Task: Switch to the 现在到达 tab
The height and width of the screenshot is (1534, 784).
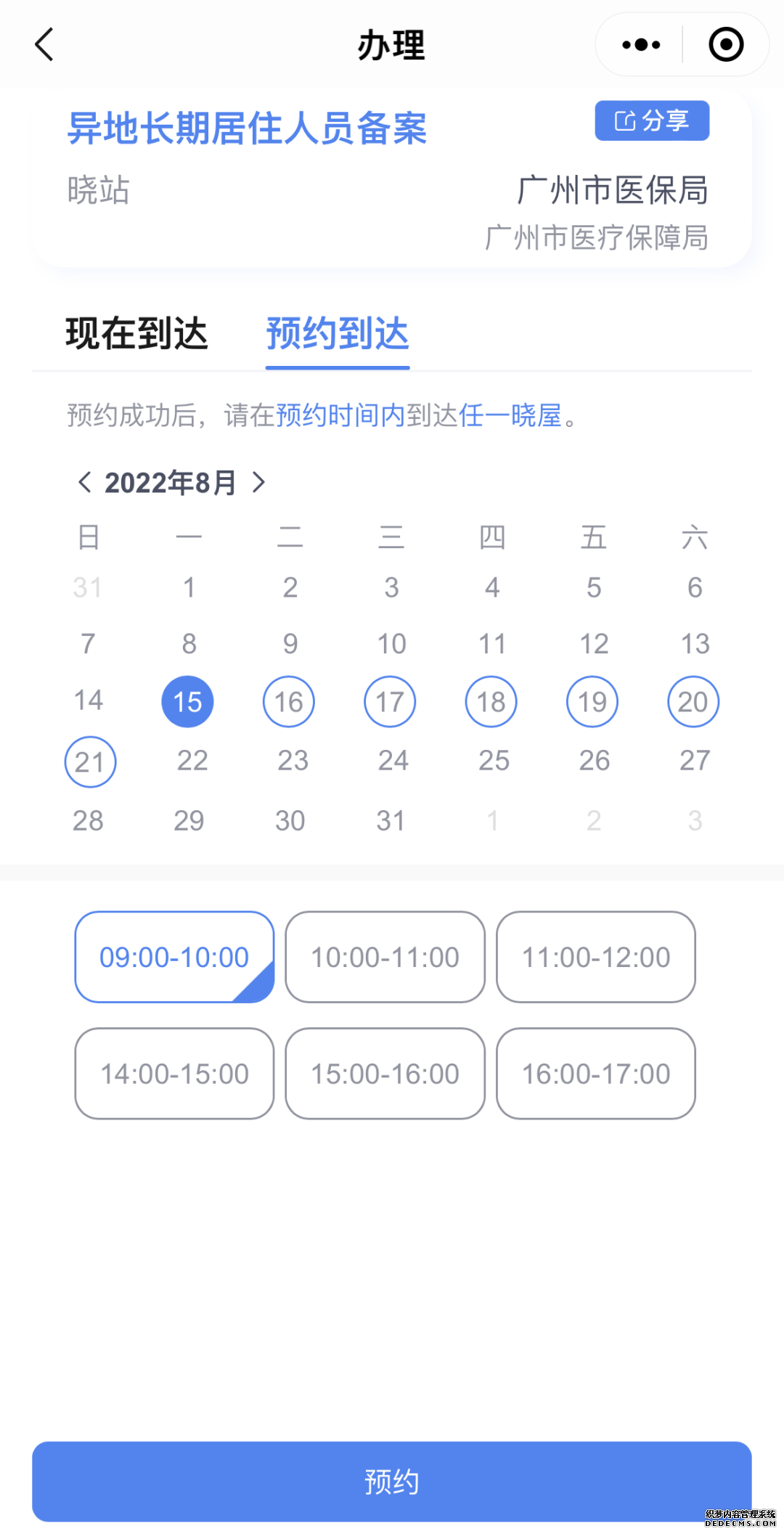Action: [137, 333]
